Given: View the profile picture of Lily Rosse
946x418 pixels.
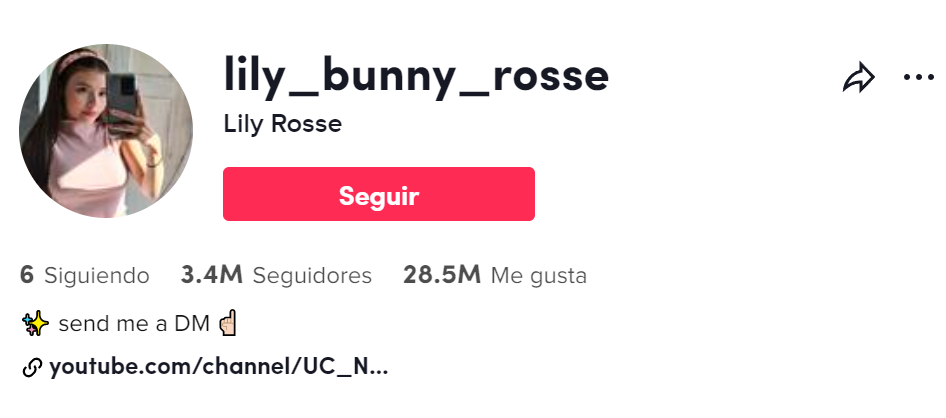Looking at the screenshot, I should click(106, 131).
